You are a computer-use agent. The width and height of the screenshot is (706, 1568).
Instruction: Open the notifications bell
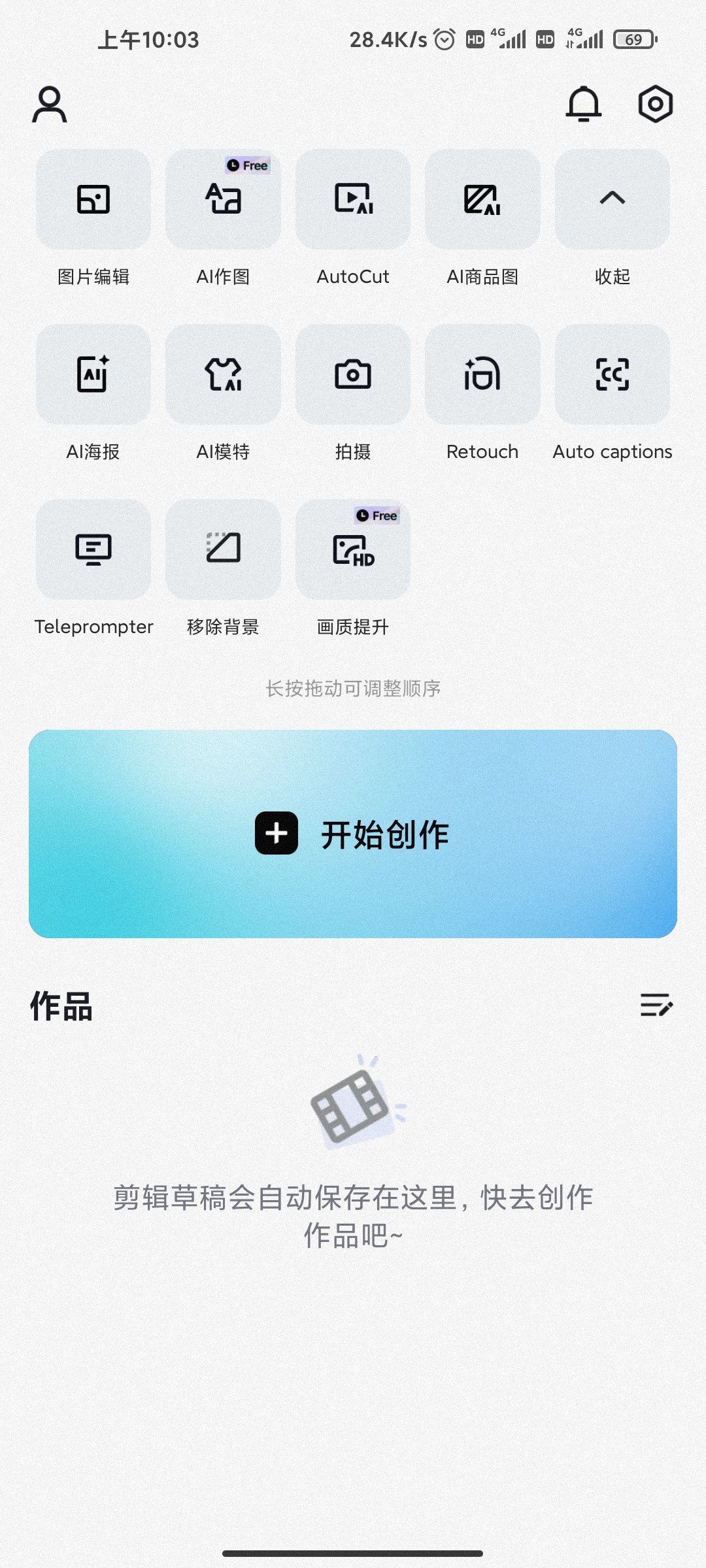583,104
